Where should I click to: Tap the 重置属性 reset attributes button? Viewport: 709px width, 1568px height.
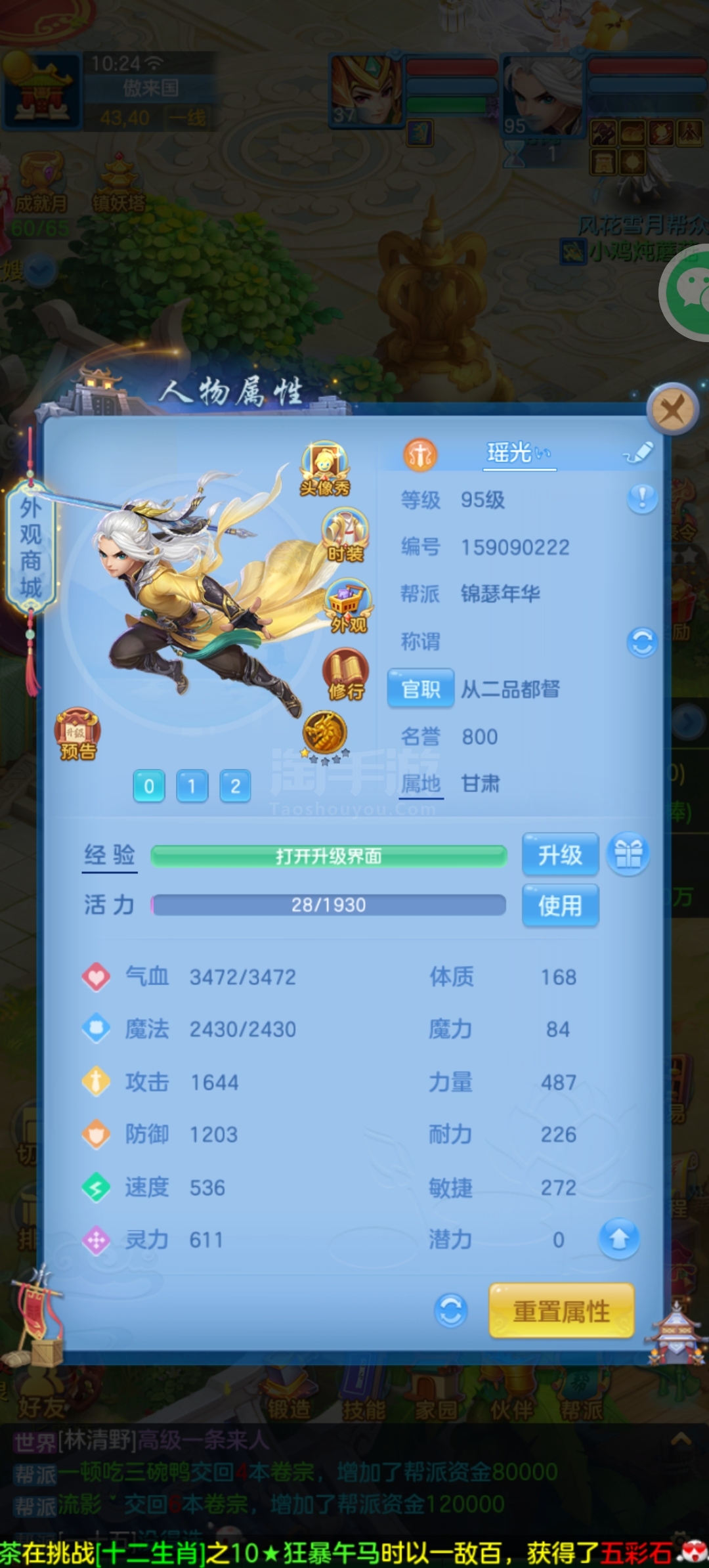click(562, 1311)
